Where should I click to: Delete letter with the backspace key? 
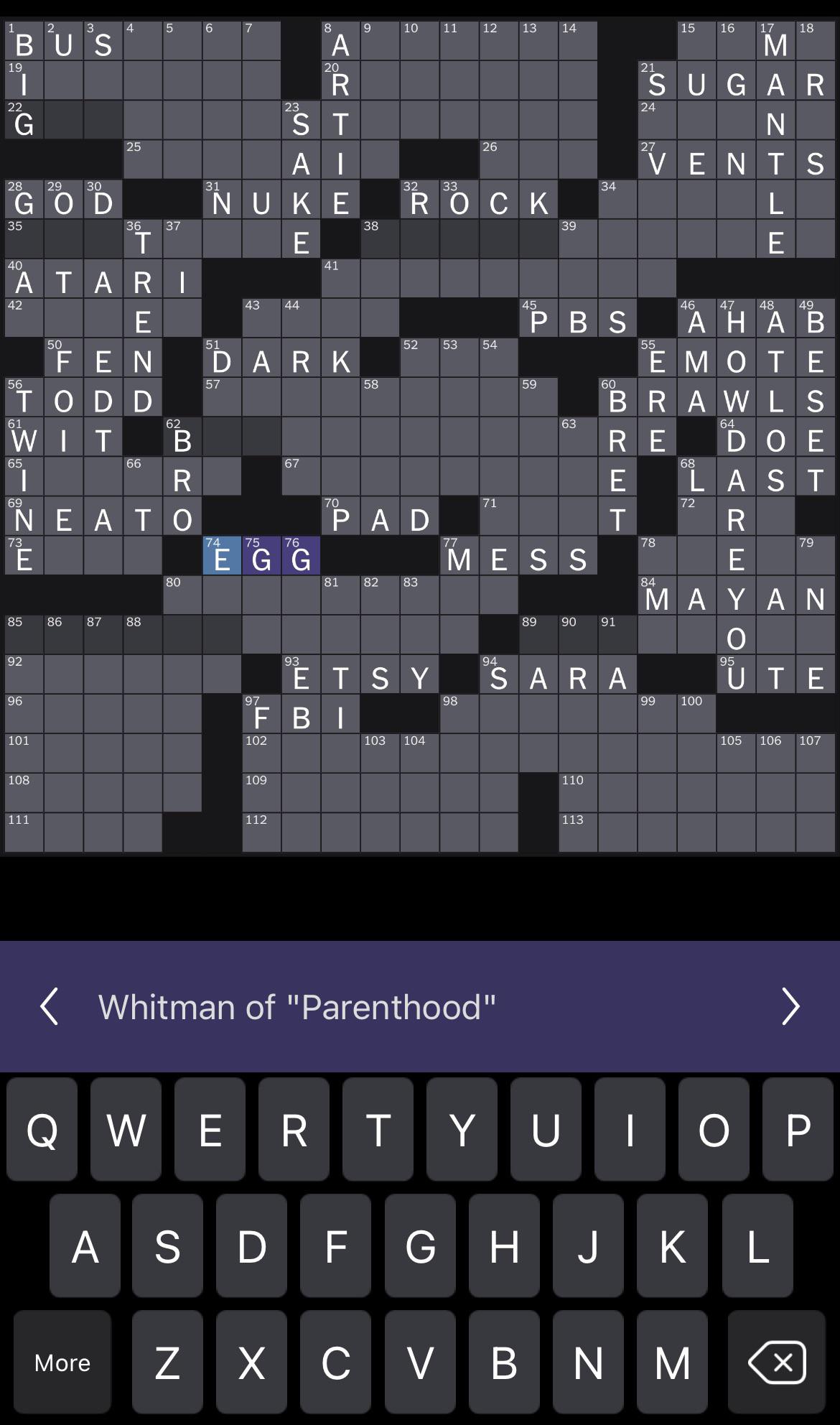pos(776,1362)
